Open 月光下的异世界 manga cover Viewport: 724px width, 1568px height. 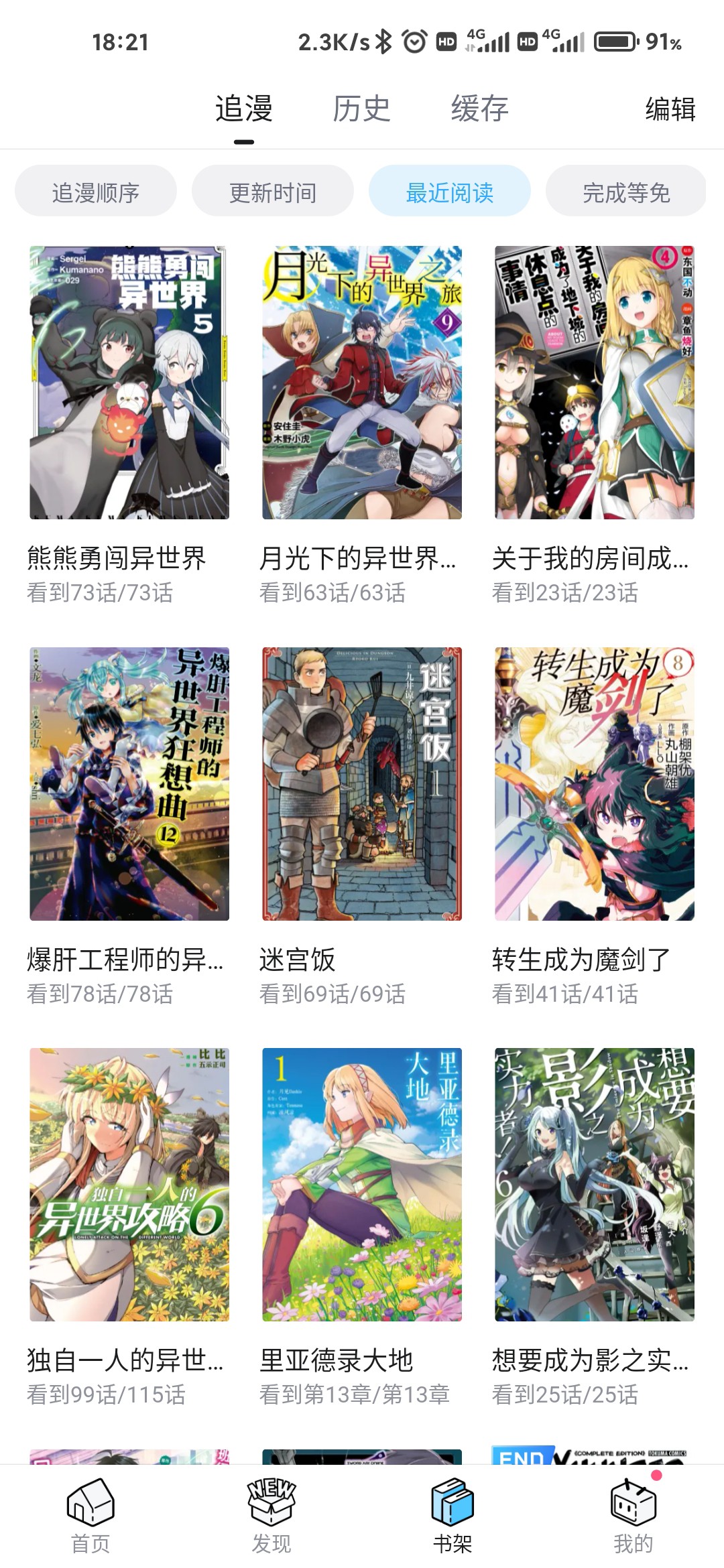(x=362, y=383)
